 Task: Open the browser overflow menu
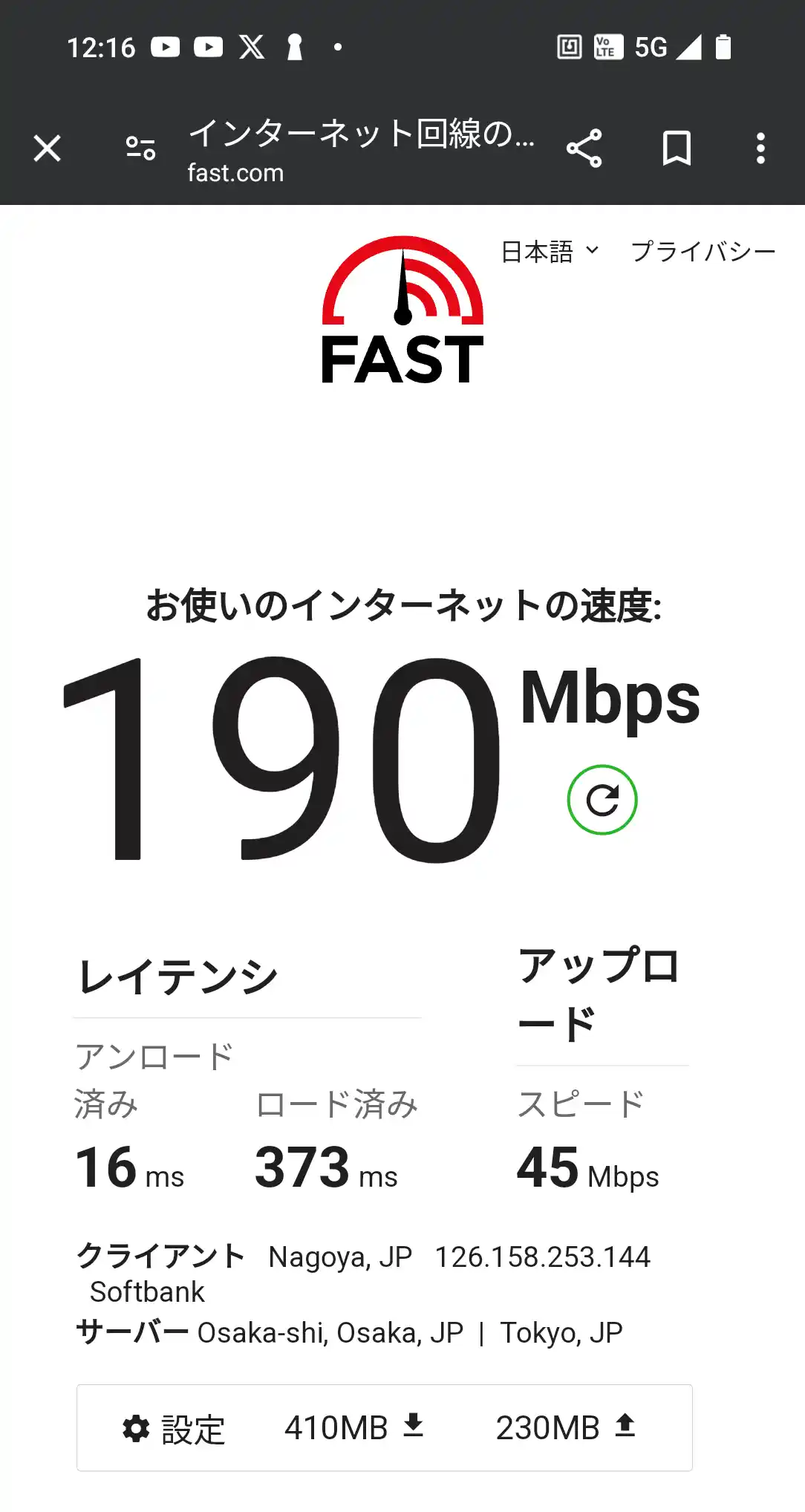point(761,149)
